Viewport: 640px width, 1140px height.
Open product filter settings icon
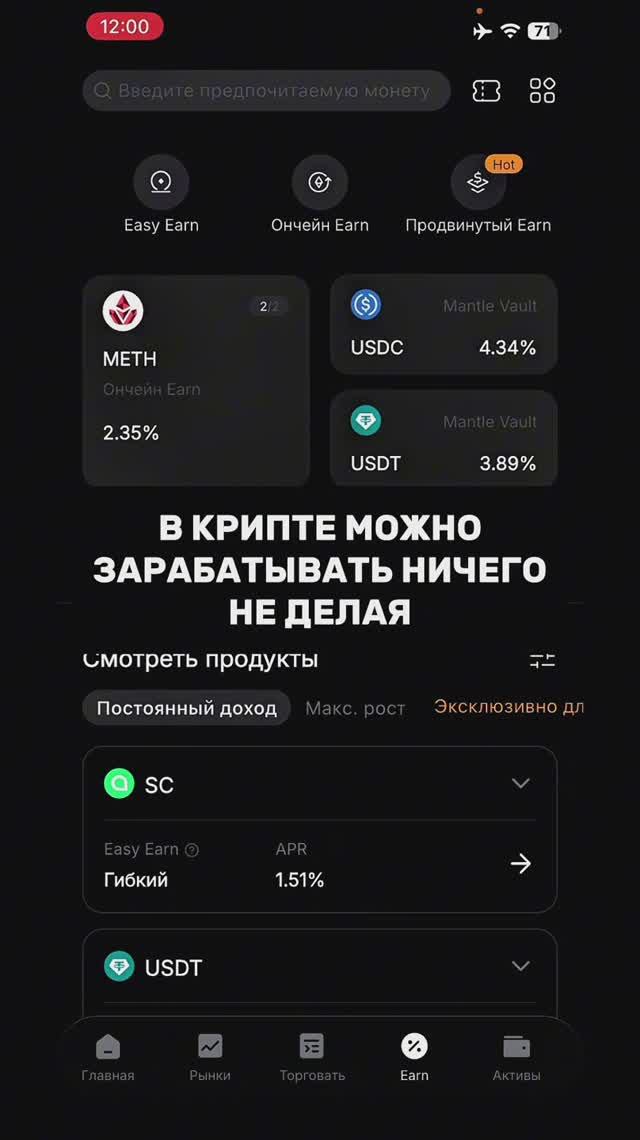pos(542,660)
